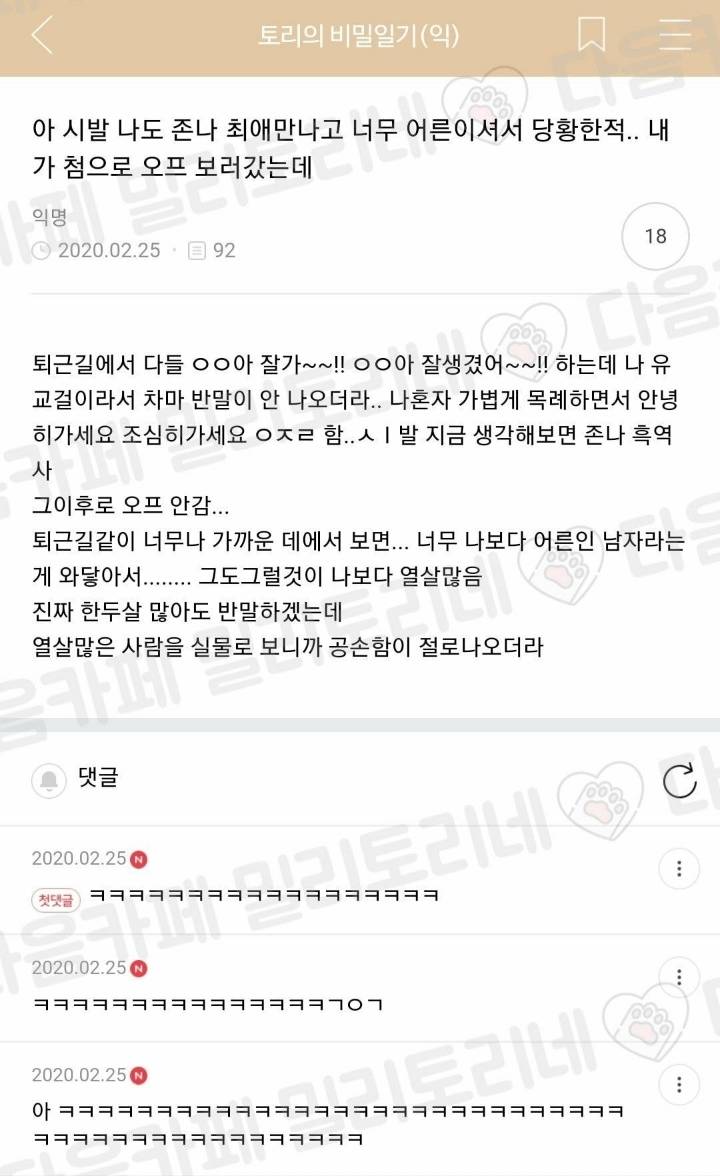Refresh the comments list
Viewport: 720px width, 1176px height.
point(680,781)
